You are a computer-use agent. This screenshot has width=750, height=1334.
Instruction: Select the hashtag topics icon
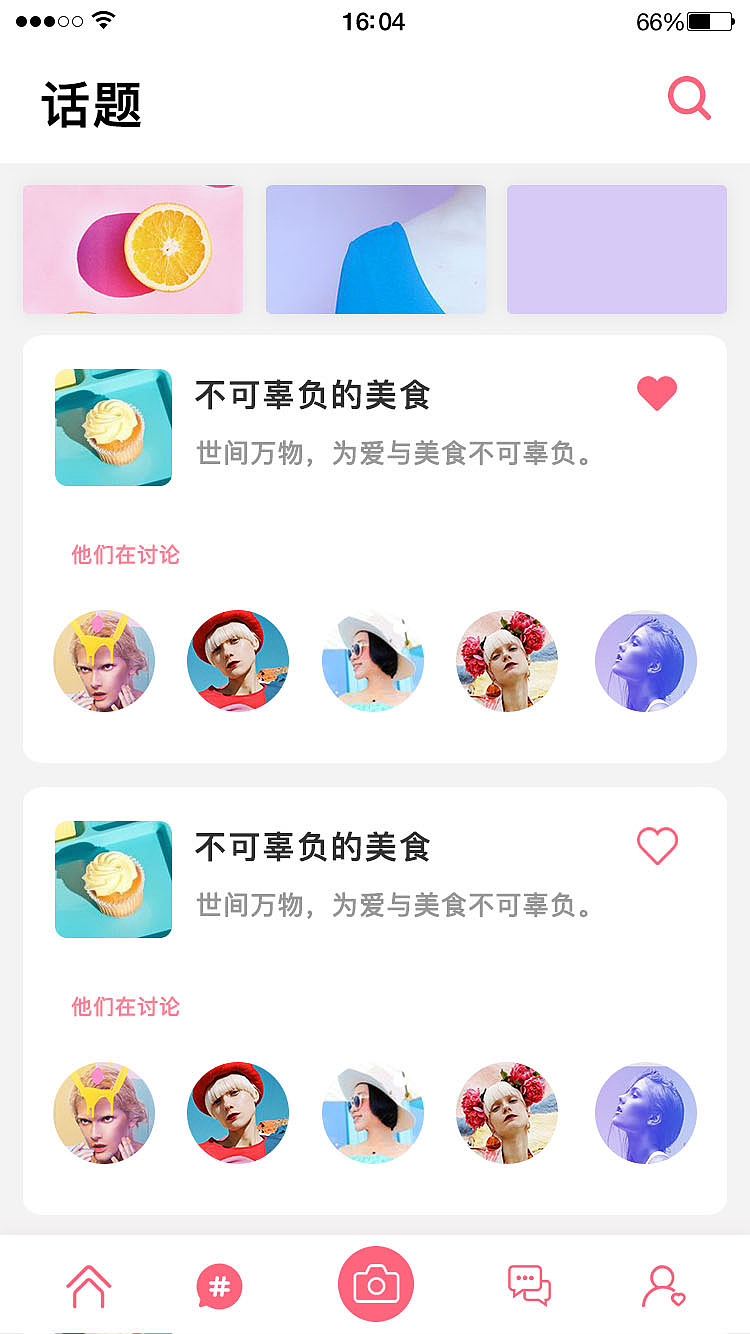pyautogui.click(x=220, y=1287)
